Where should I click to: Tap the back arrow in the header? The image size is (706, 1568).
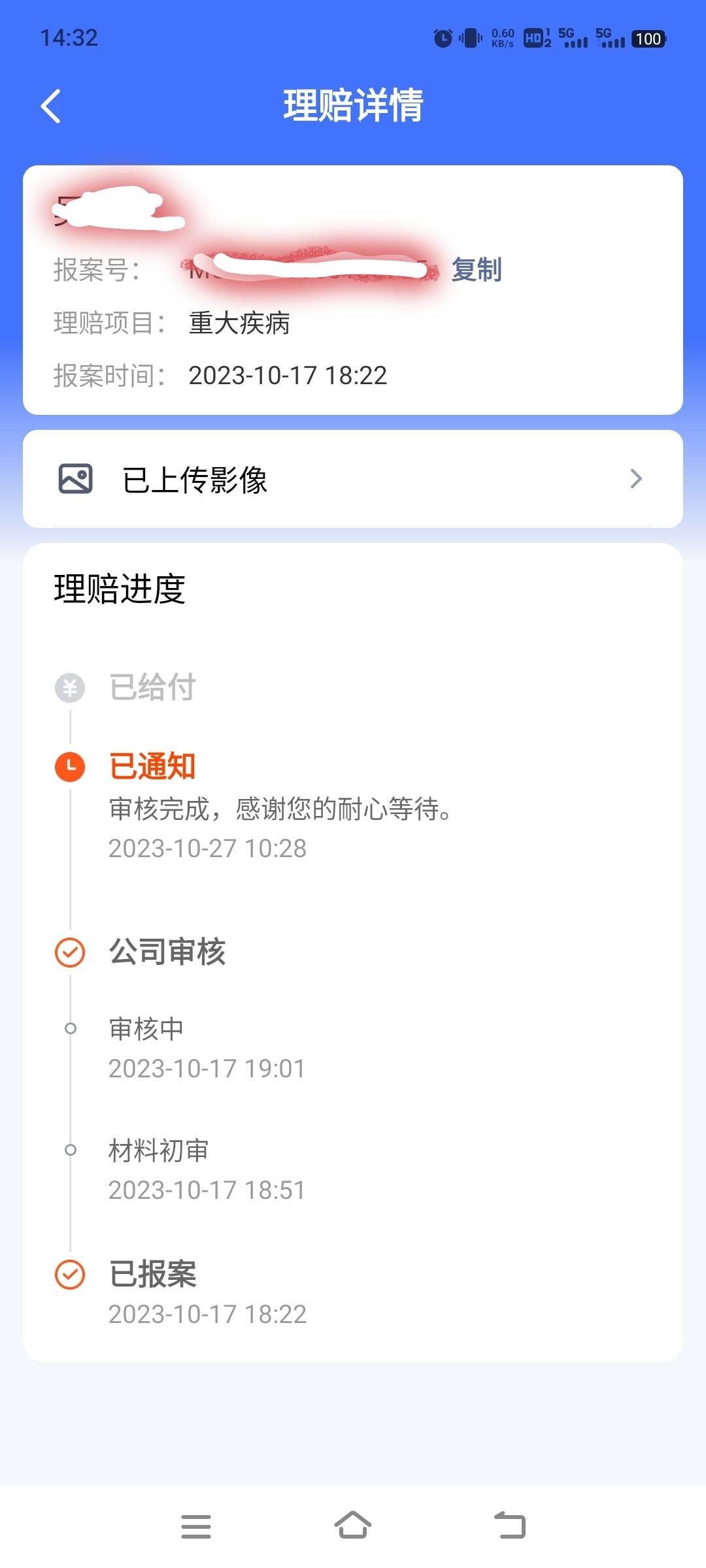click(51, 106)
